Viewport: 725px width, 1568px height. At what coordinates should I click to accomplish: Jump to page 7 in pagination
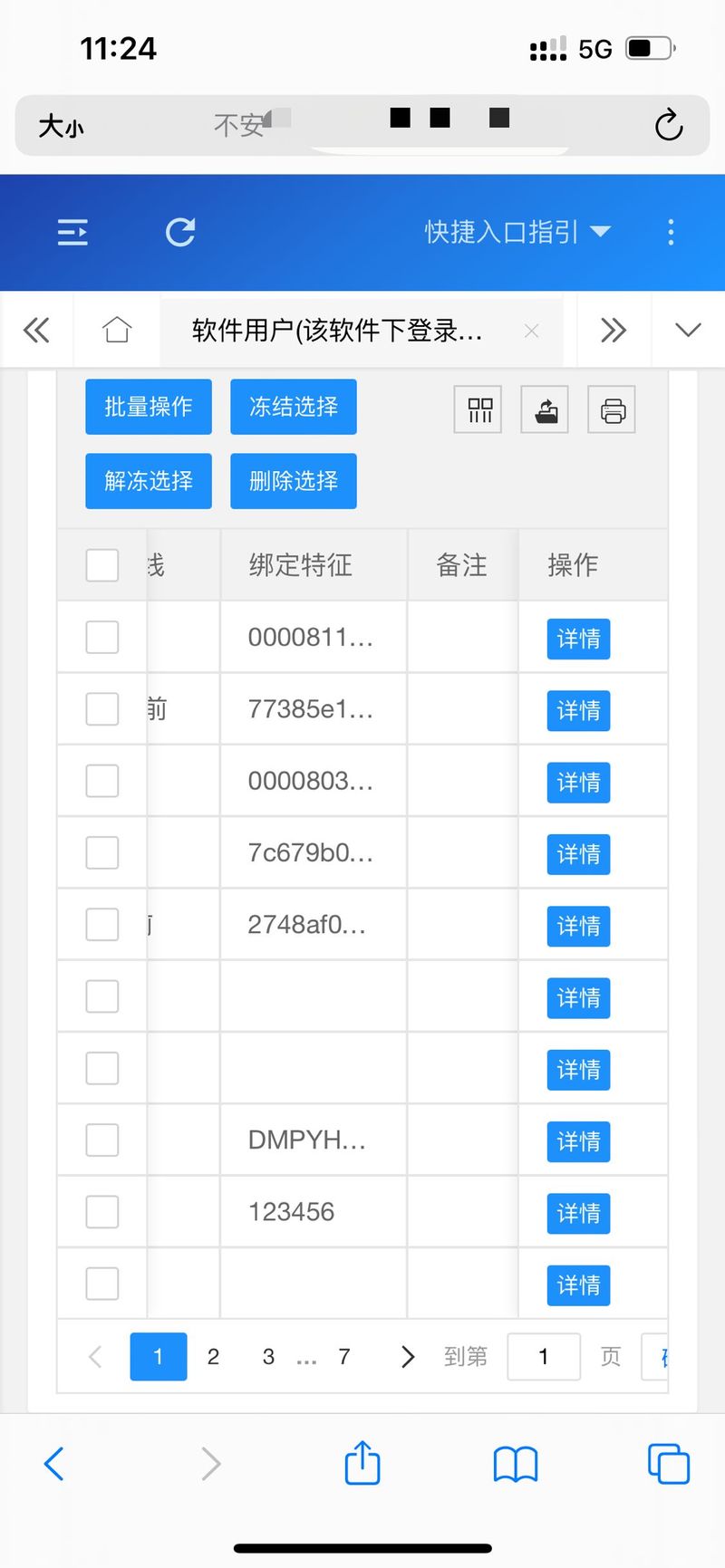click(344, 1357)
